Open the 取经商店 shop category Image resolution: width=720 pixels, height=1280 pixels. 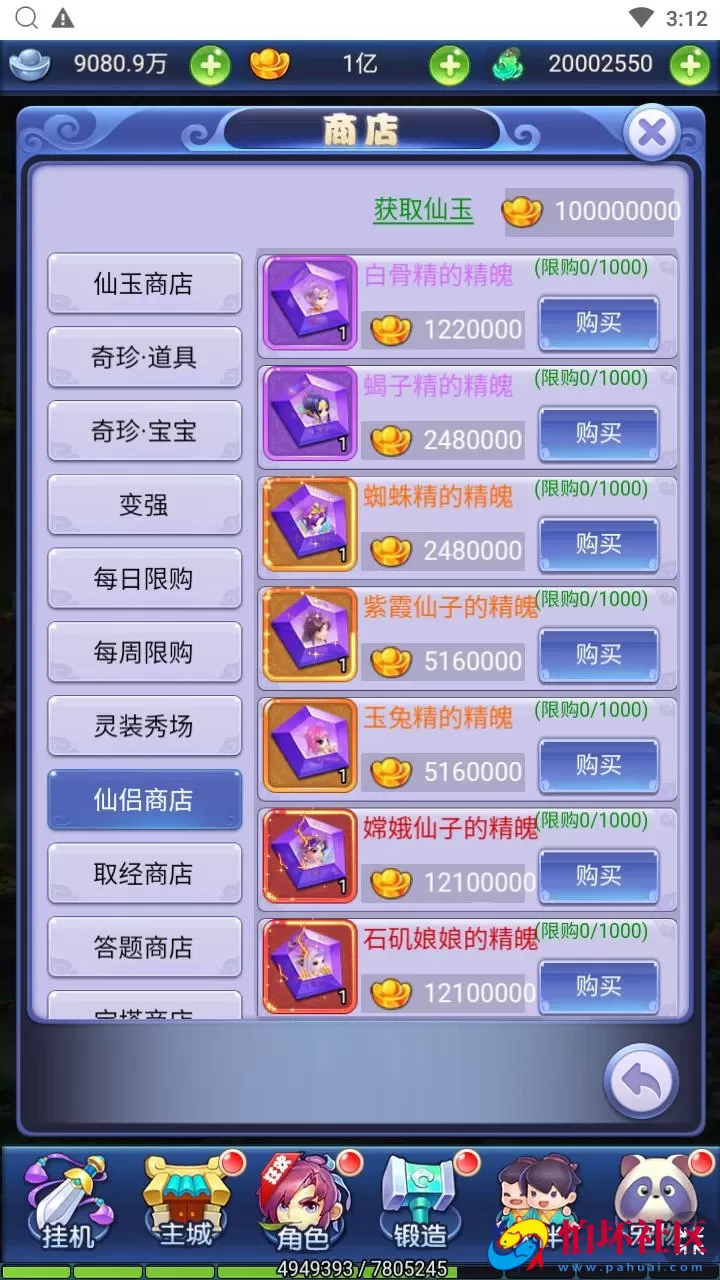(144, 873)
